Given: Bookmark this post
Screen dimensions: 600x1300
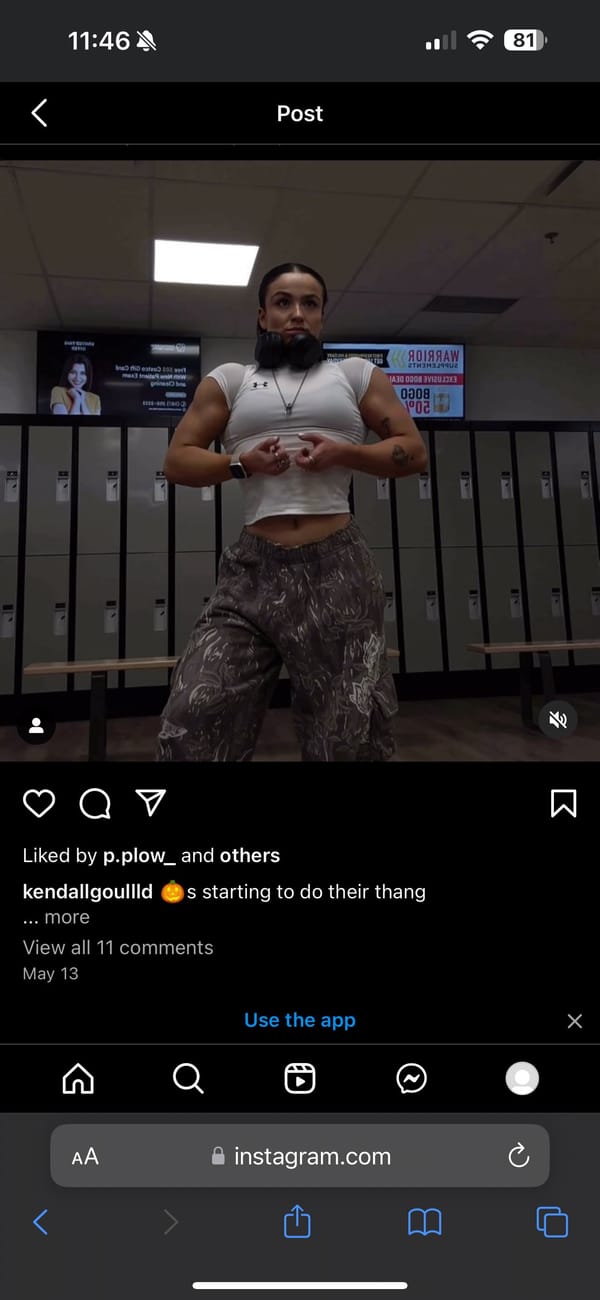Looking at the screenshot, I should 563,803.
